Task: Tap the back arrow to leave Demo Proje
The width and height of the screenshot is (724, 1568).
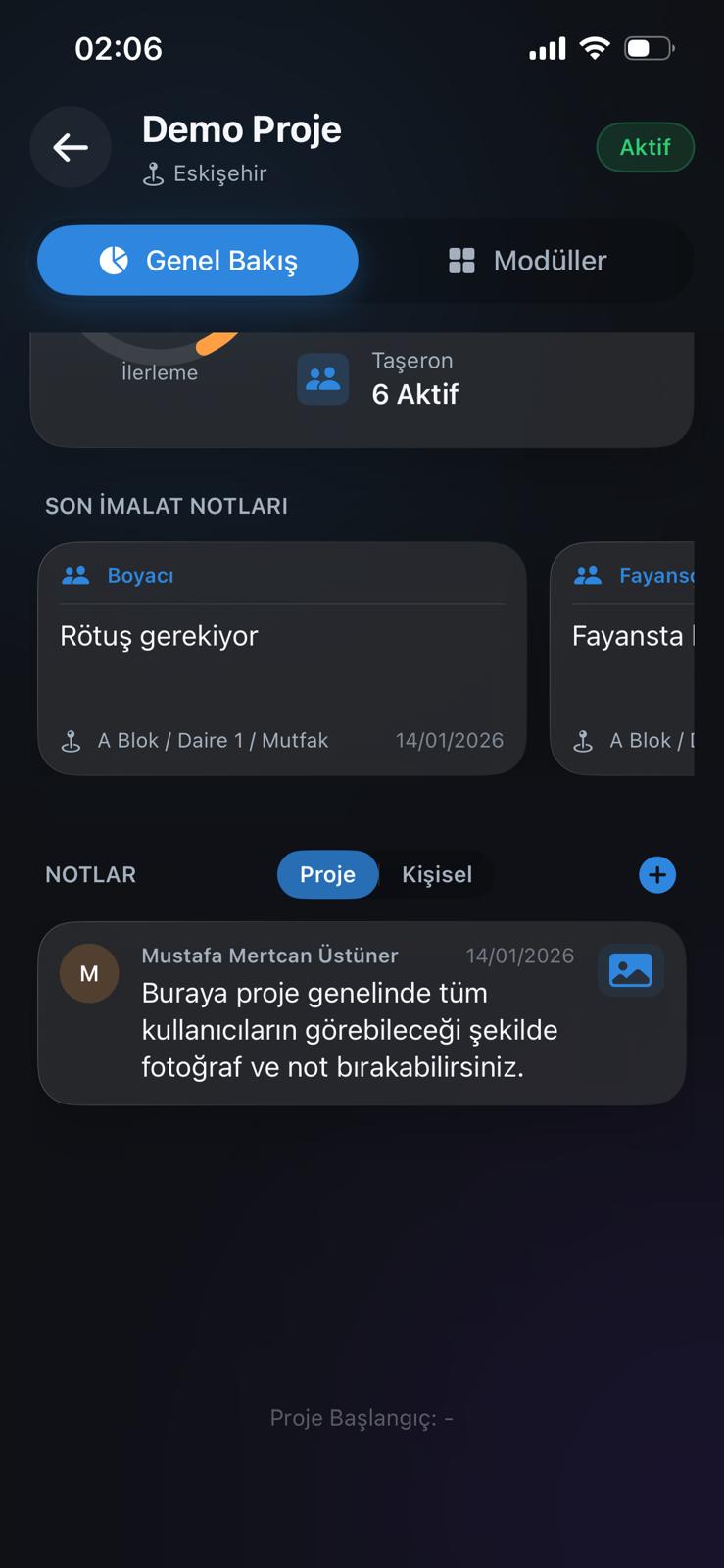Action: coord(70,147)
